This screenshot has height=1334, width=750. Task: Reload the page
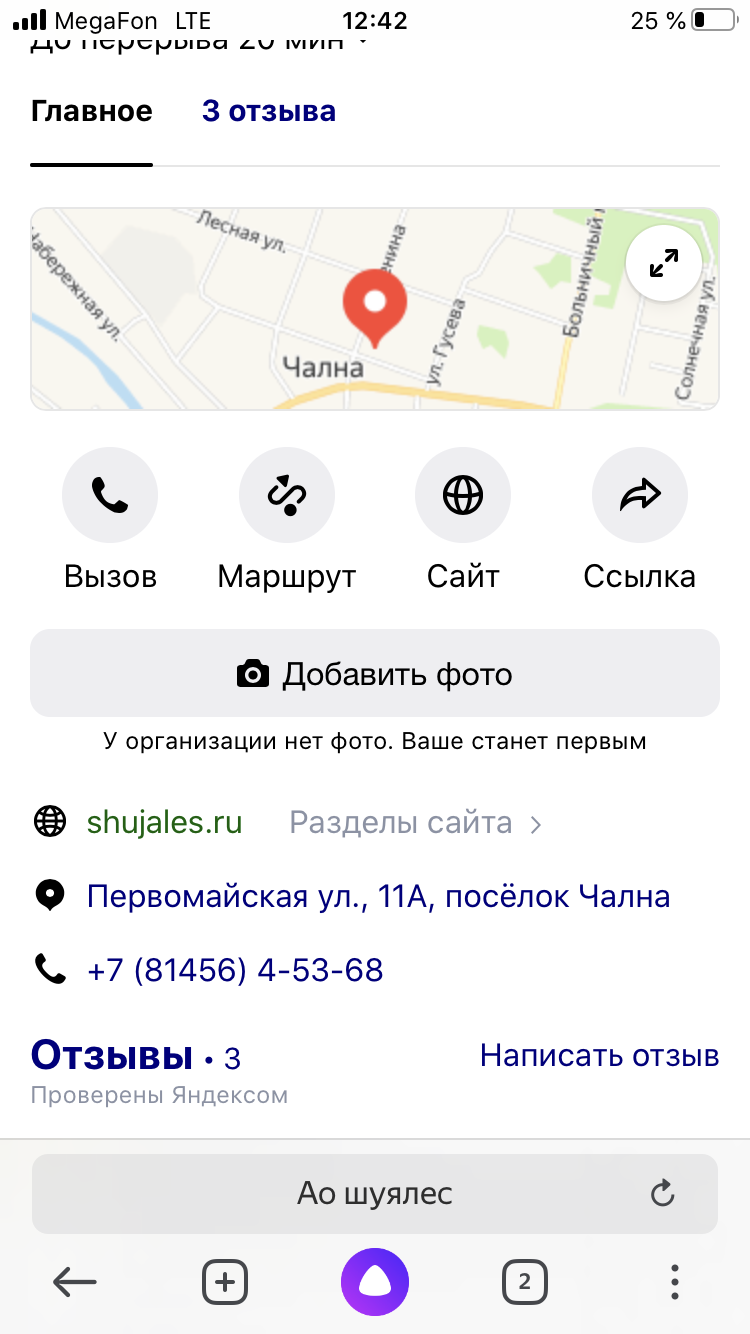[662, 1193]
